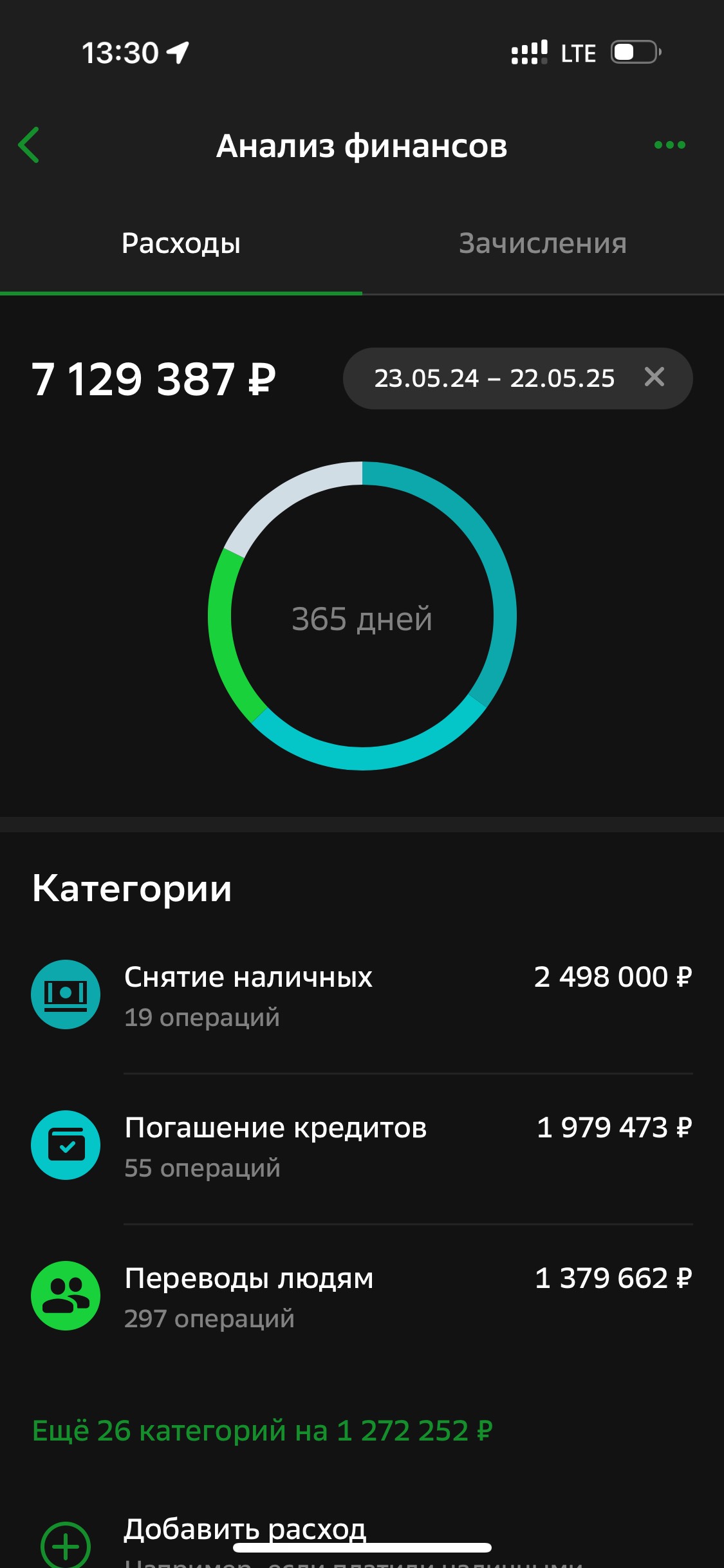Go back with the green arrow
The image size is (724, 1568).
click(x=29, y=145)
